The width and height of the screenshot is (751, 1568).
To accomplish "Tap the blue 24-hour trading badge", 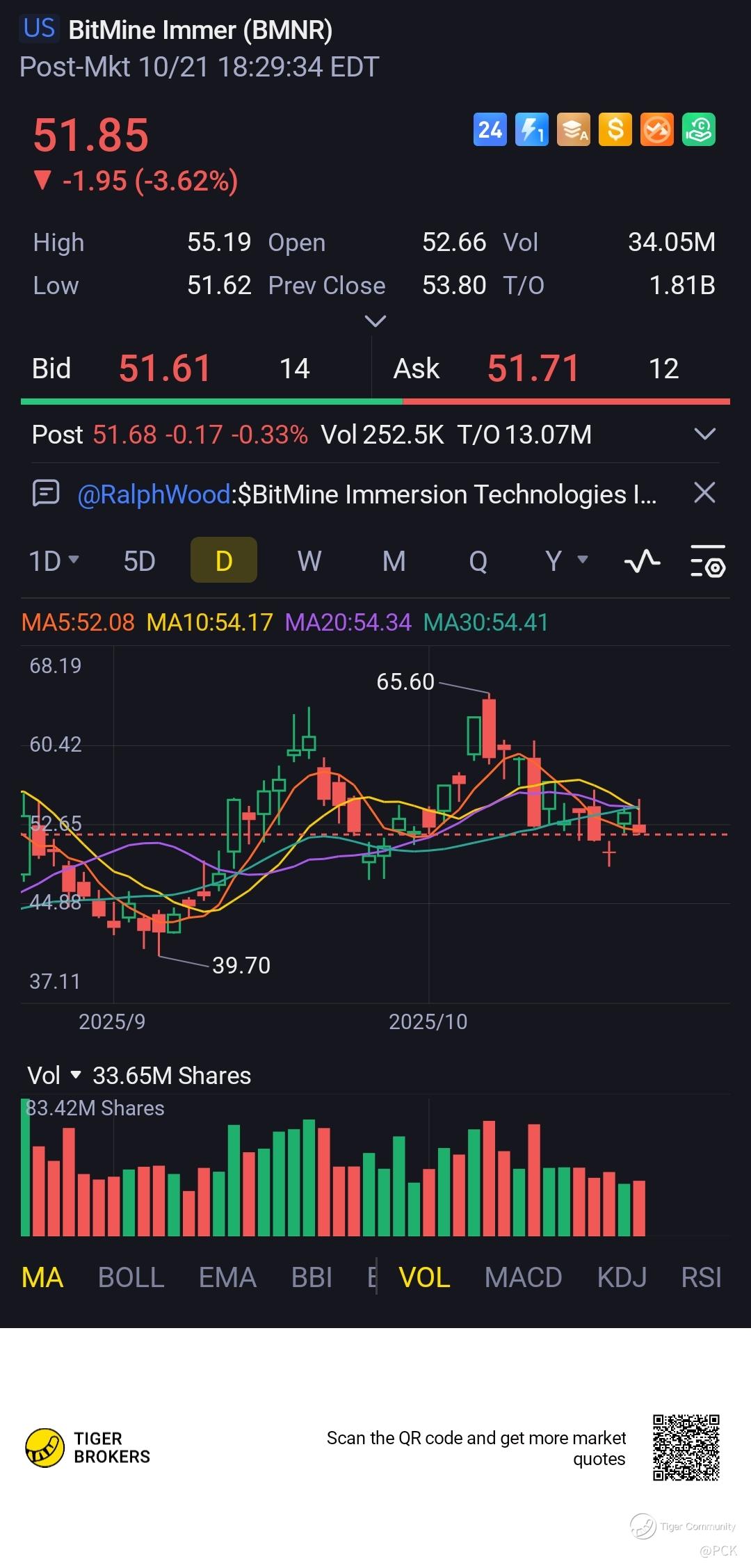I will pos(490,130).
